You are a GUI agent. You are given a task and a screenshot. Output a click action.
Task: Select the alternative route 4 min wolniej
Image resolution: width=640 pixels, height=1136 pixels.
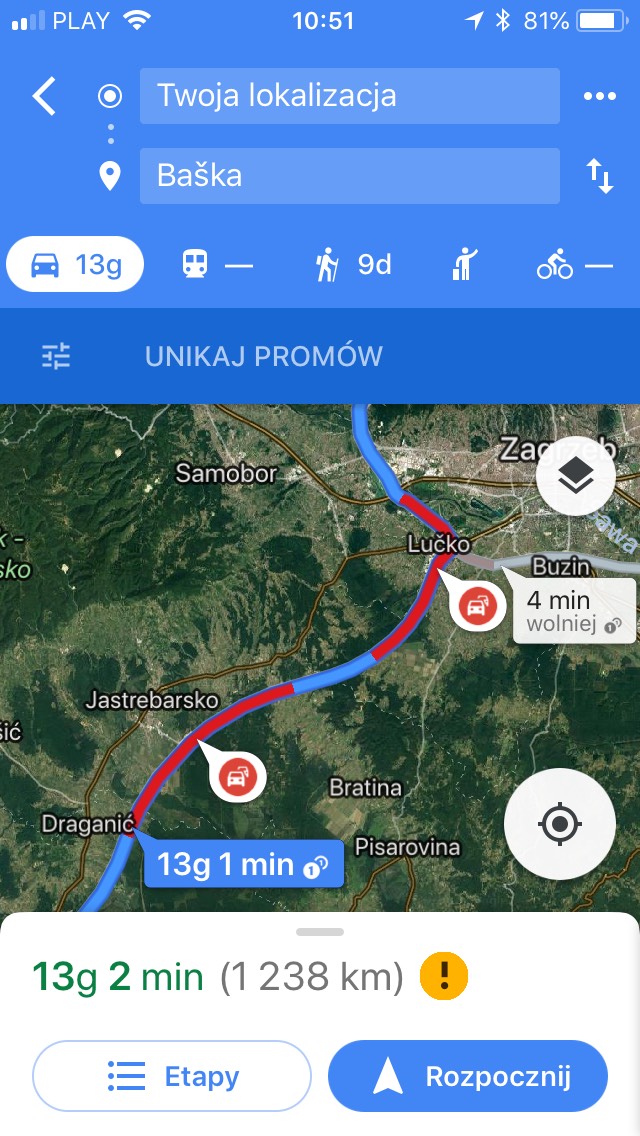coord(571,610)
